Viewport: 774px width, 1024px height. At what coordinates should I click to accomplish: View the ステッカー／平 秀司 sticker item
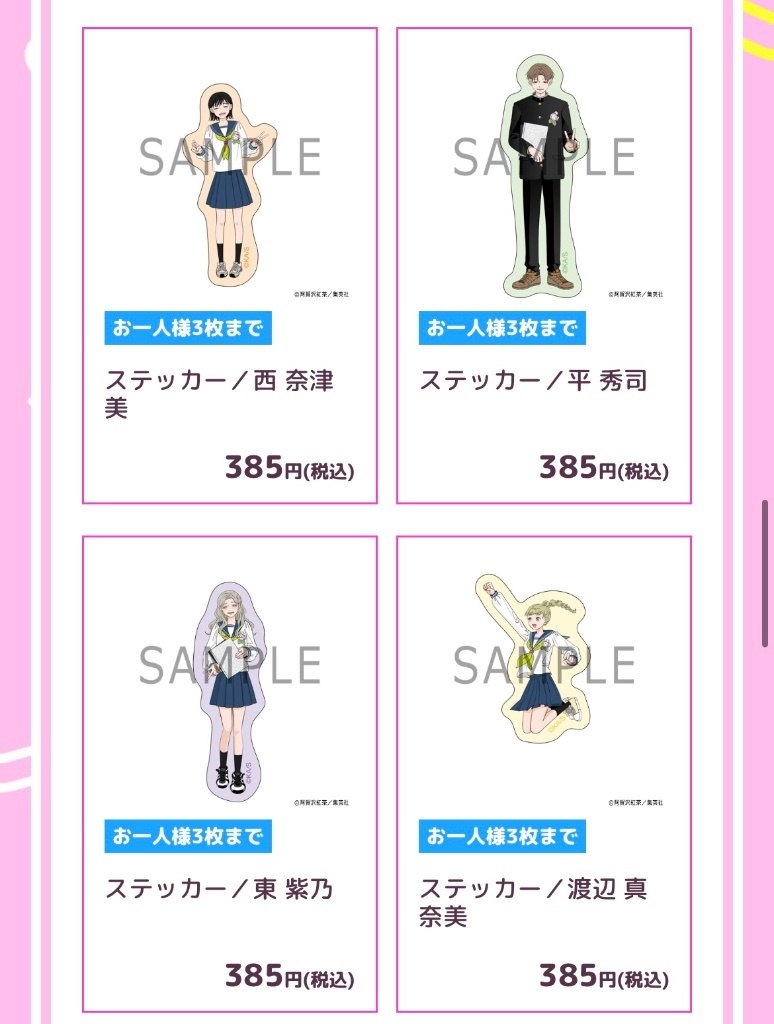(x=544, y=265)
